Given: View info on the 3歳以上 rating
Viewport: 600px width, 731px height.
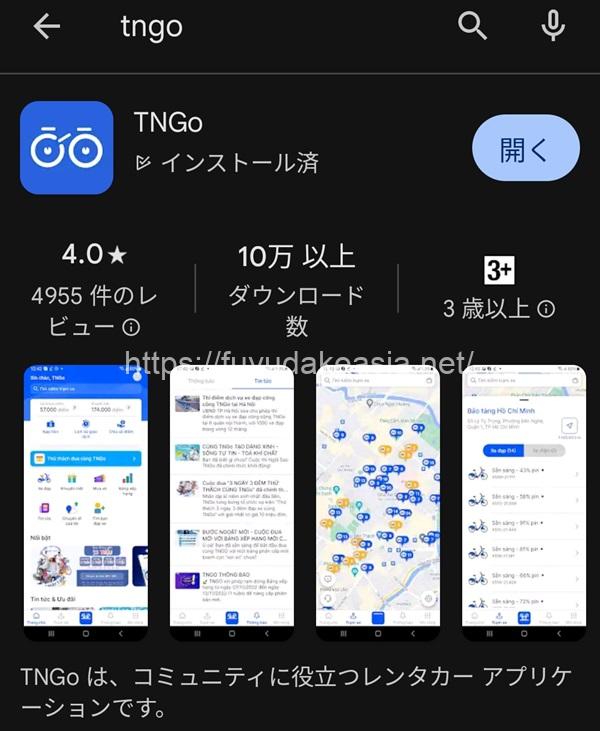Looking at the screenshot, I should [546, 308].
